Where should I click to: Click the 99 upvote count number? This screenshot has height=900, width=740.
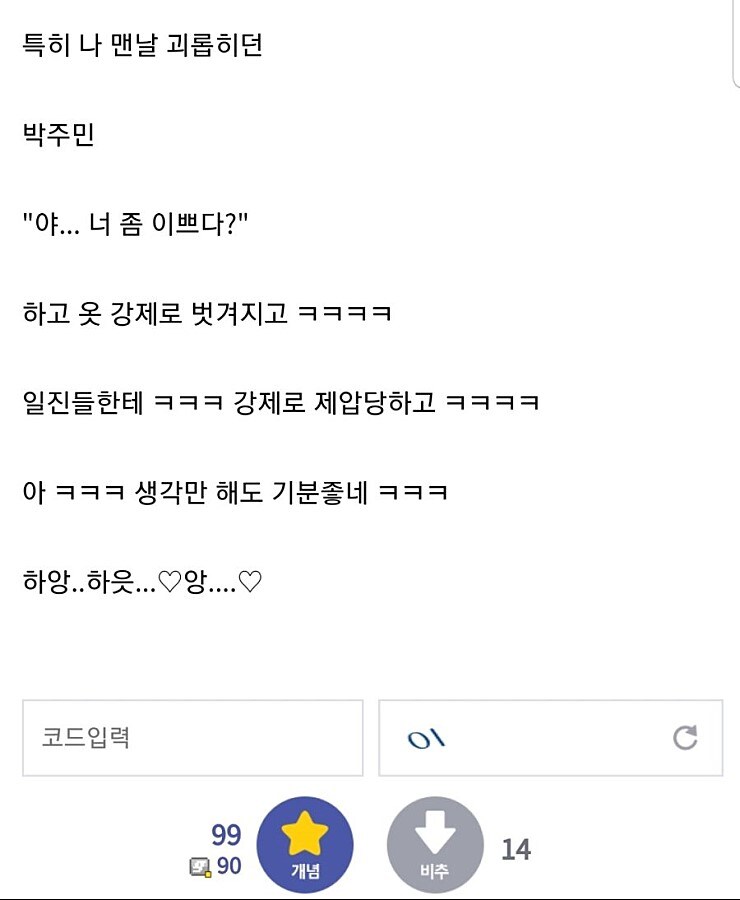coord(227,832)
